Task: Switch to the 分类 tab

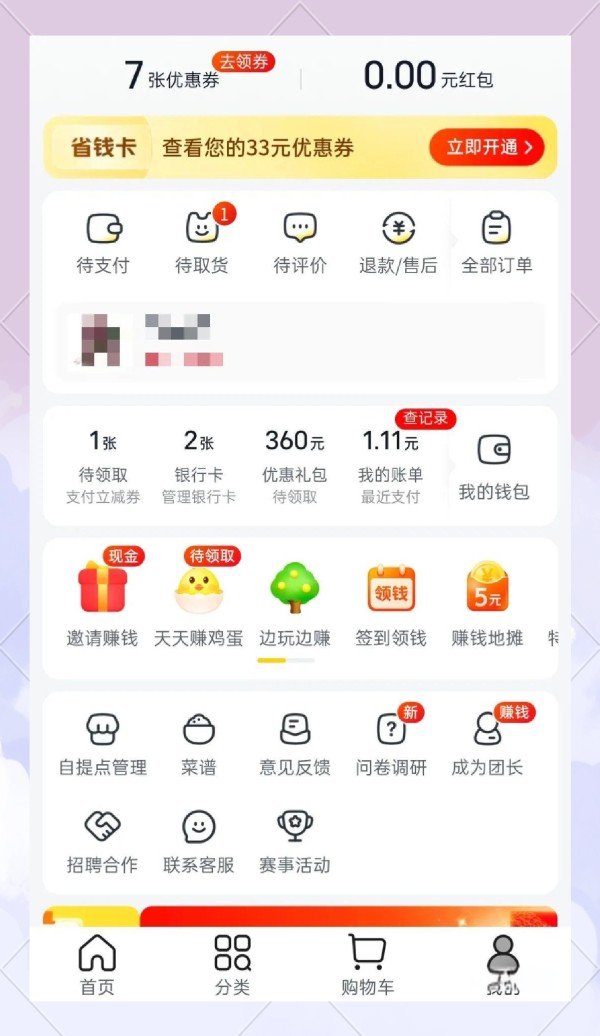Action: (x=232, y=964)
